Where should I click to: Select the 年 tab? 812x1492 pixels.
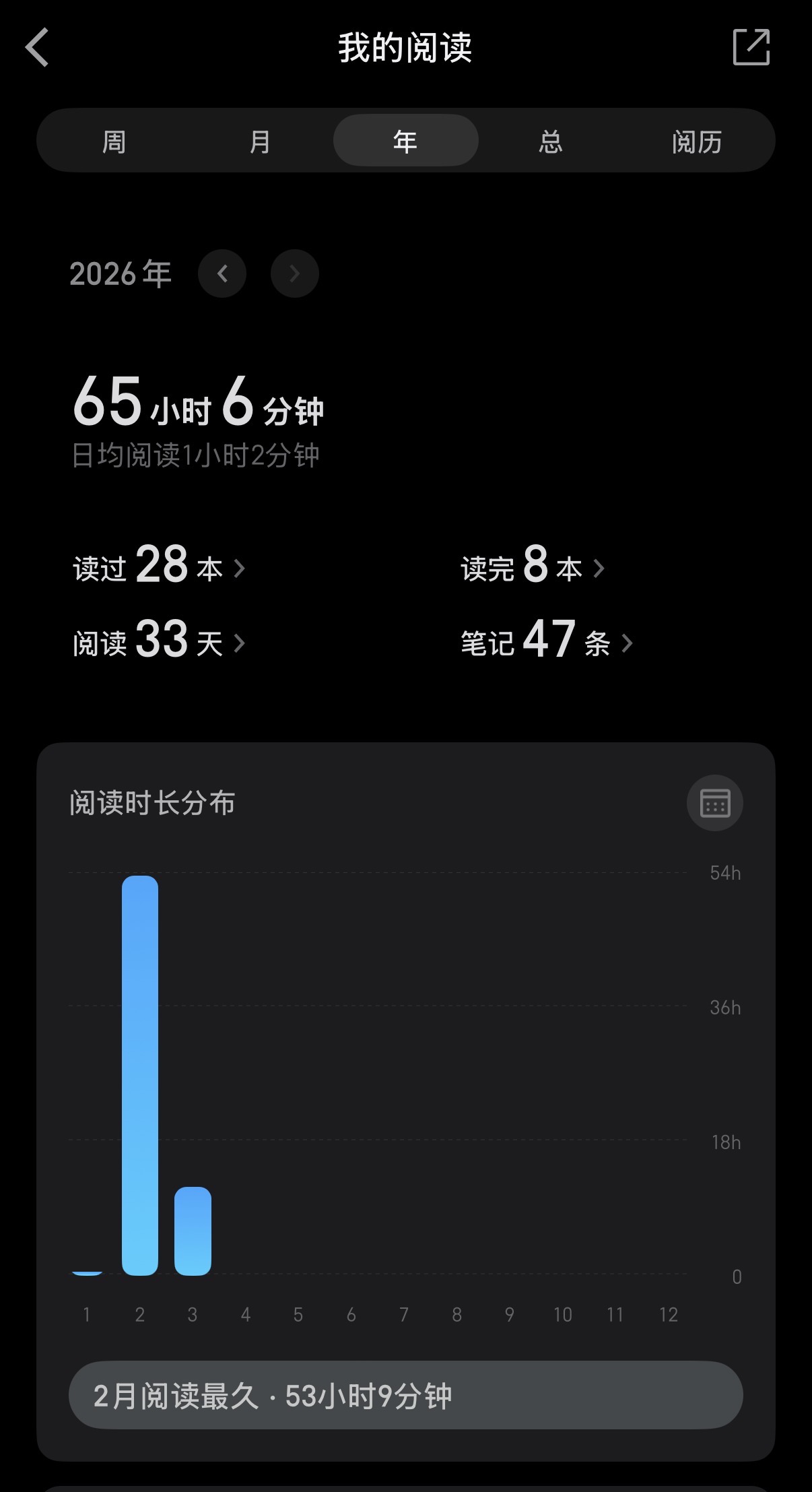tap(405, 141)
